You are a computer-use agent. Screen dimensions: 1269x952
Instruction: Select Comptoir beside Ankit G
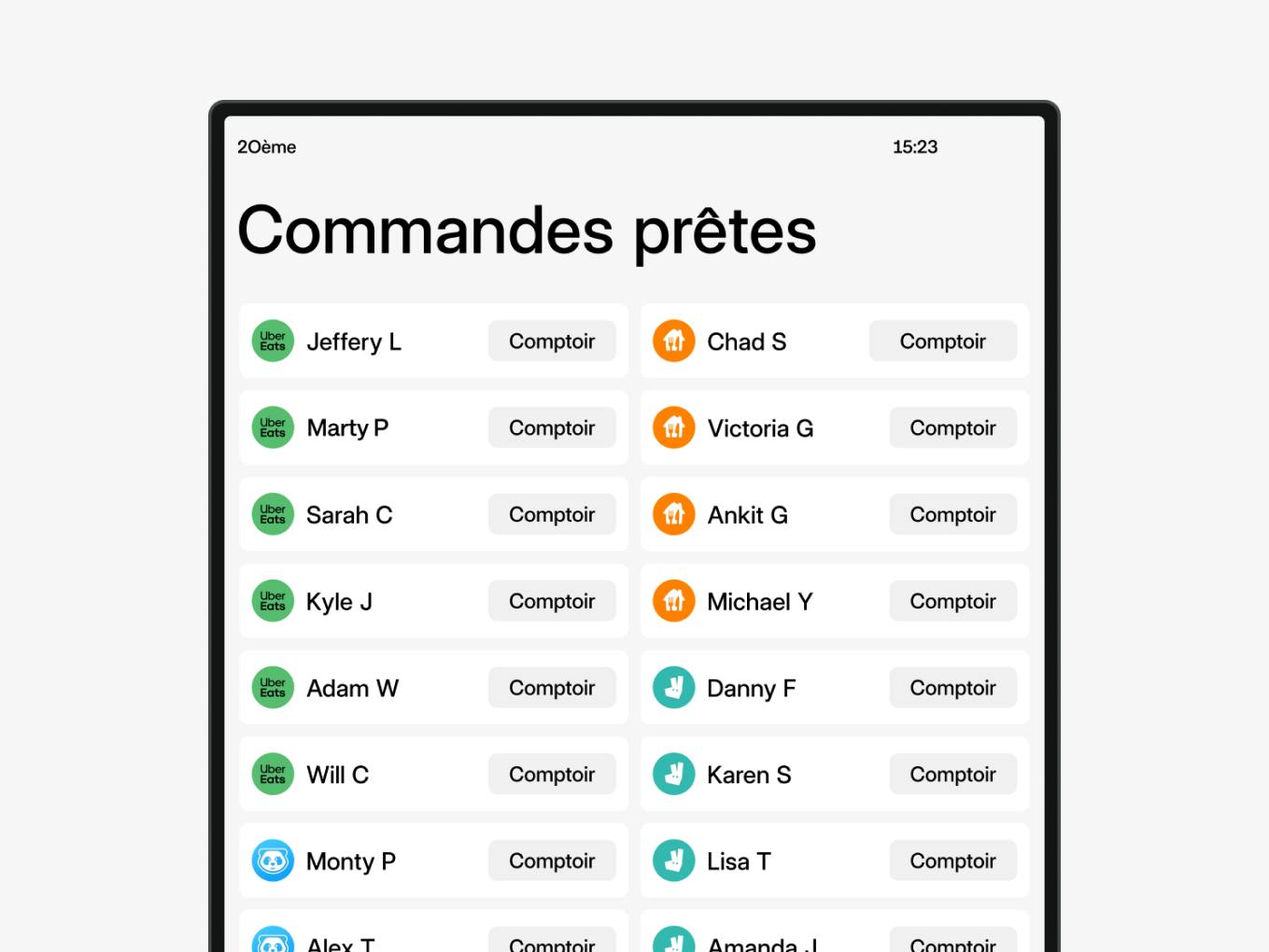[x=952, y=515]
